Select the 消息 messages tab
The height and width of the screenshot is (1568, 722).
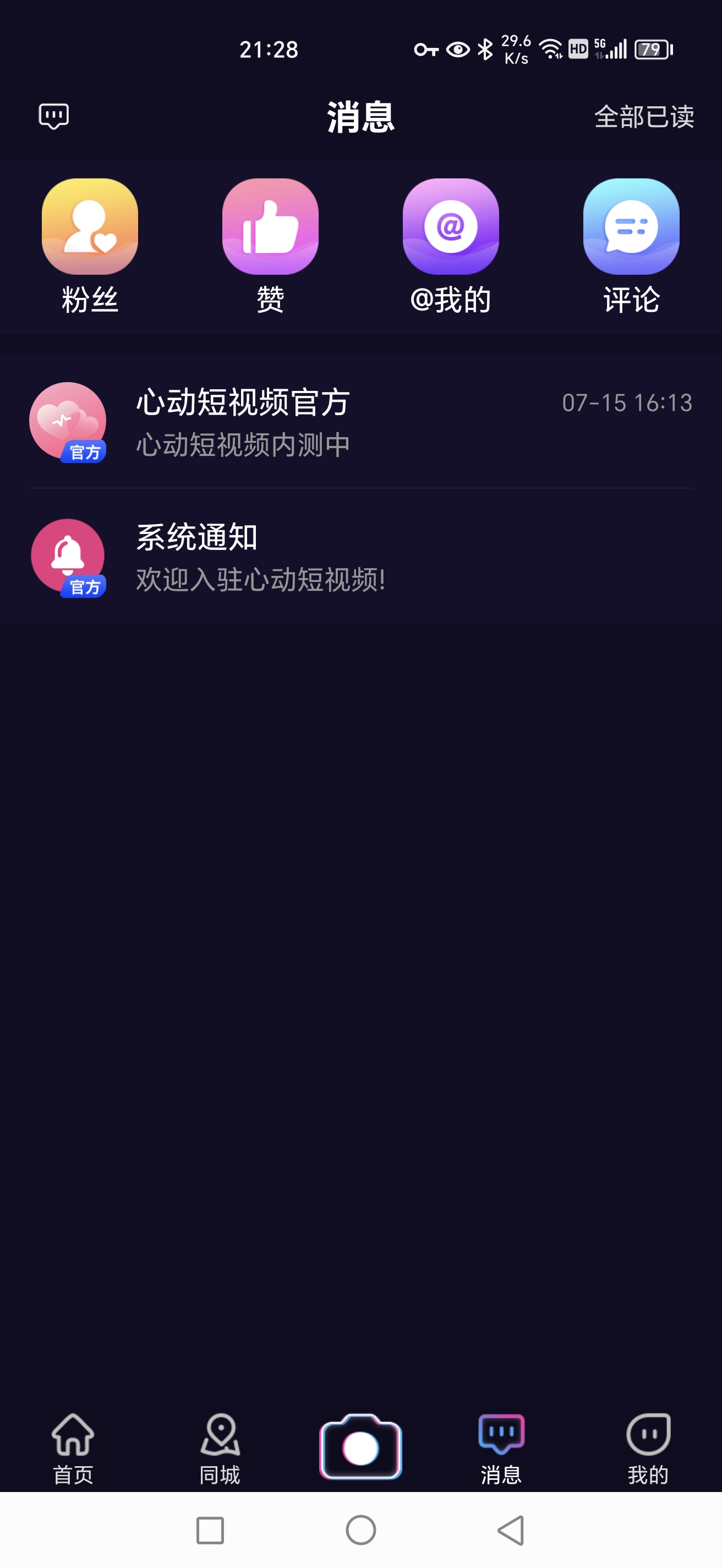tap(501, 1447)
